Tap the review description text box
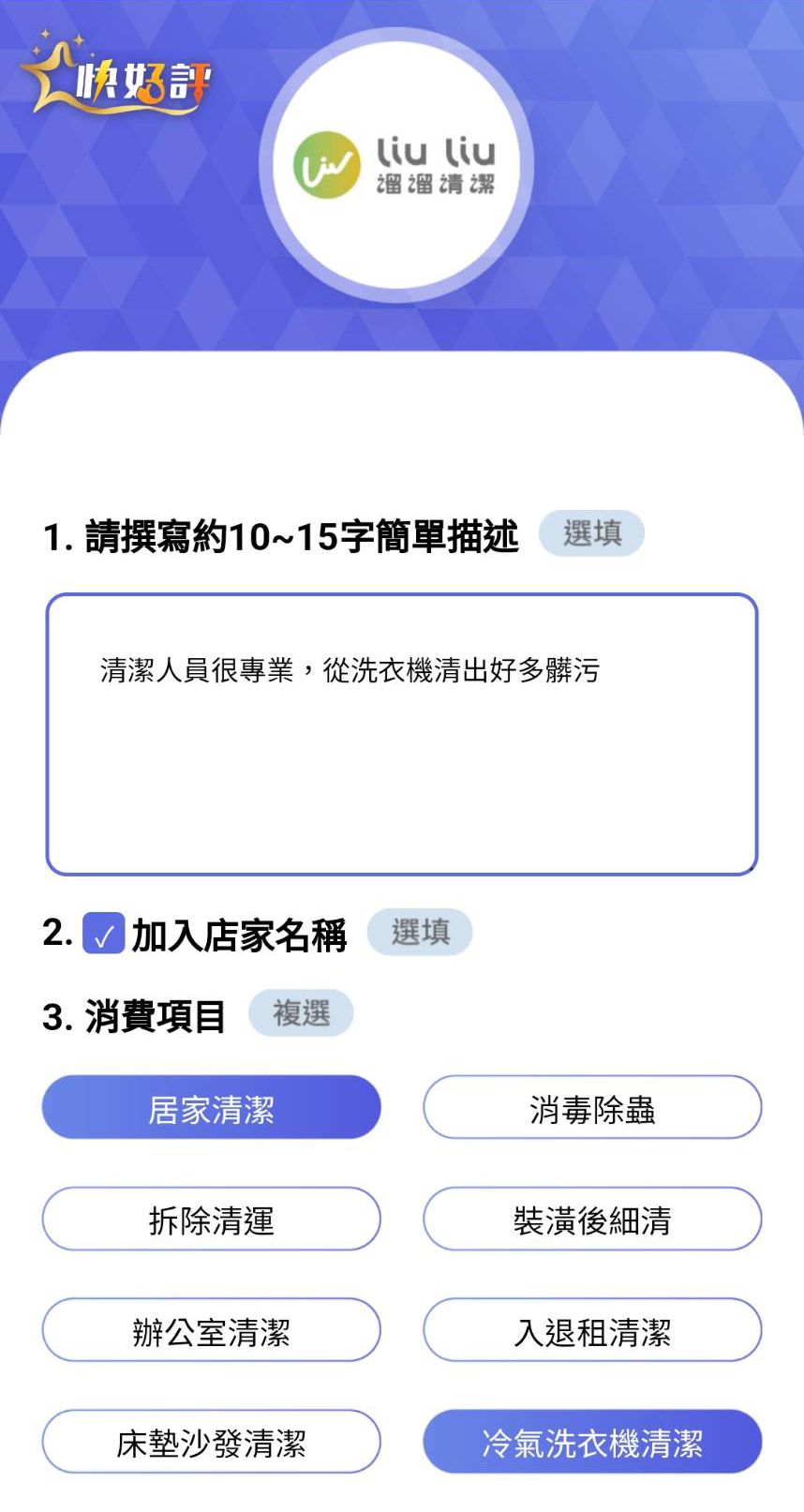This screenshot has width=804, height=1512. click(x=401, y=734)
